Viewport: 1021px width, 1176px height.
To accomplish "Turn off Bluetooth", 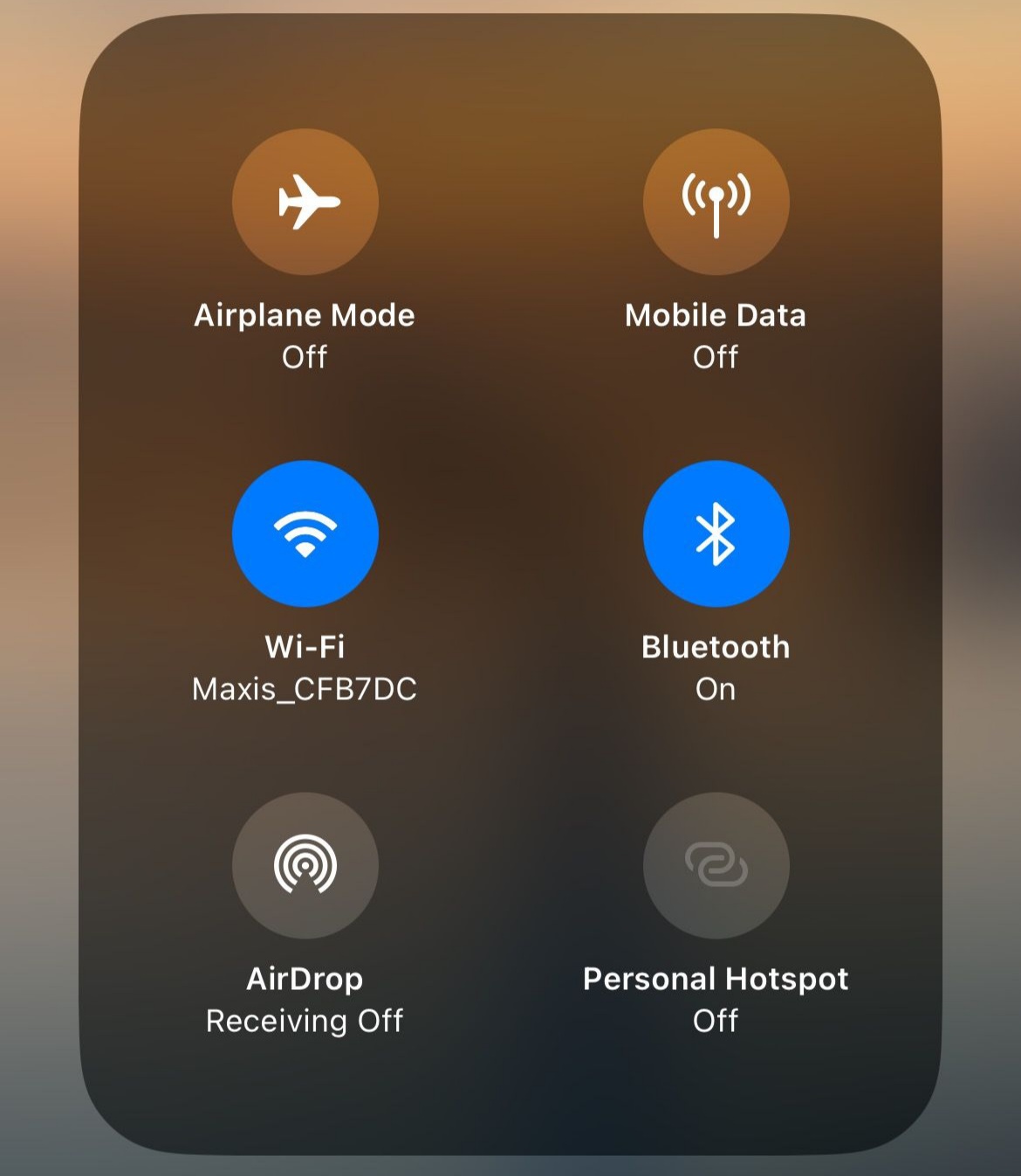I will [716, 533].
